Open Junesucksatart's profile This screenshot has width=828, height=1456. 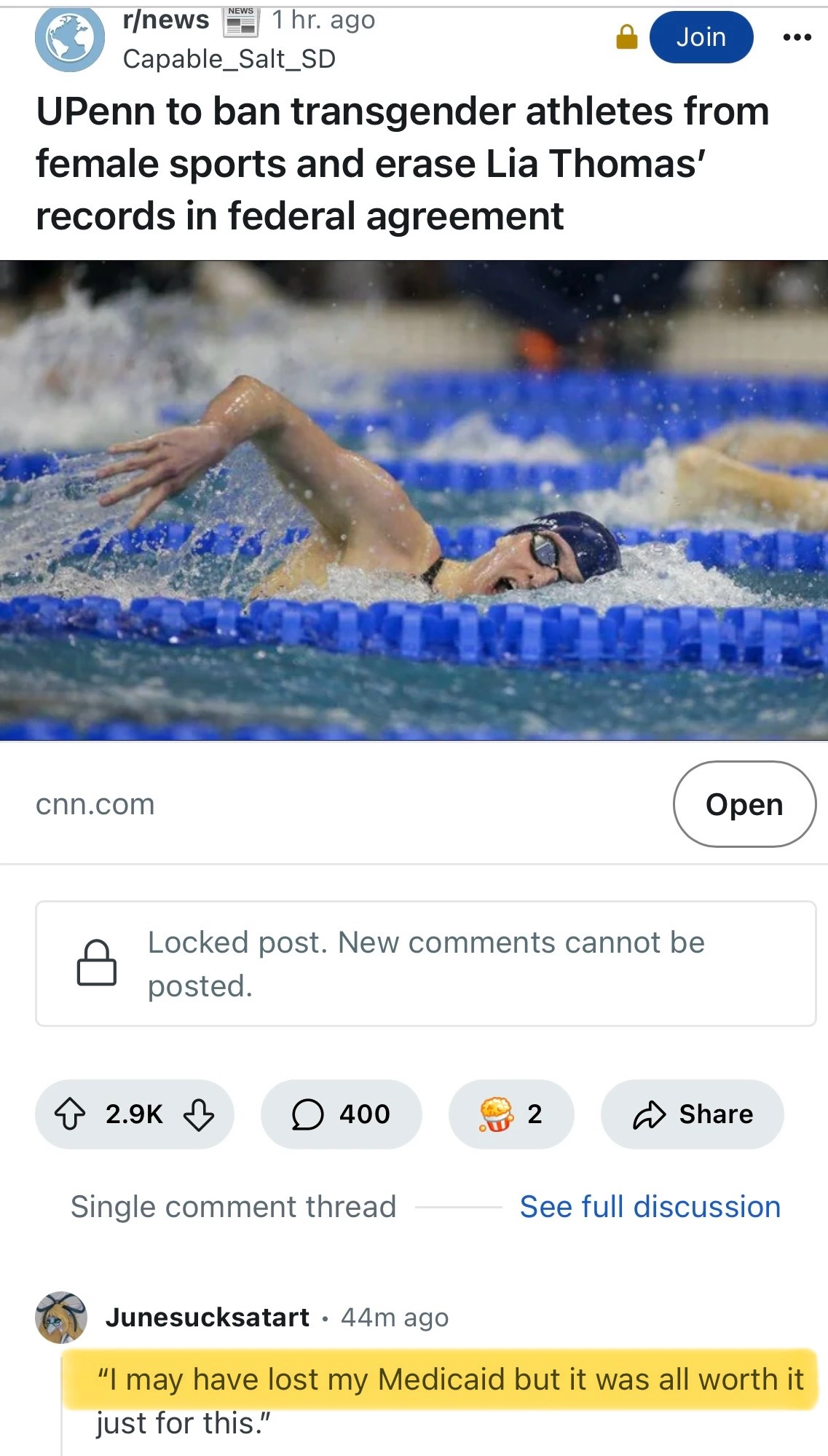208,1317
